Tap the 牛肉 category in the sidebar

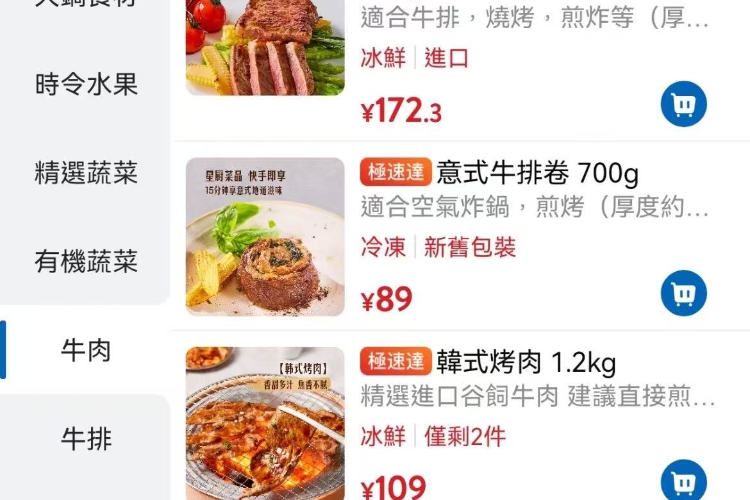86,350
